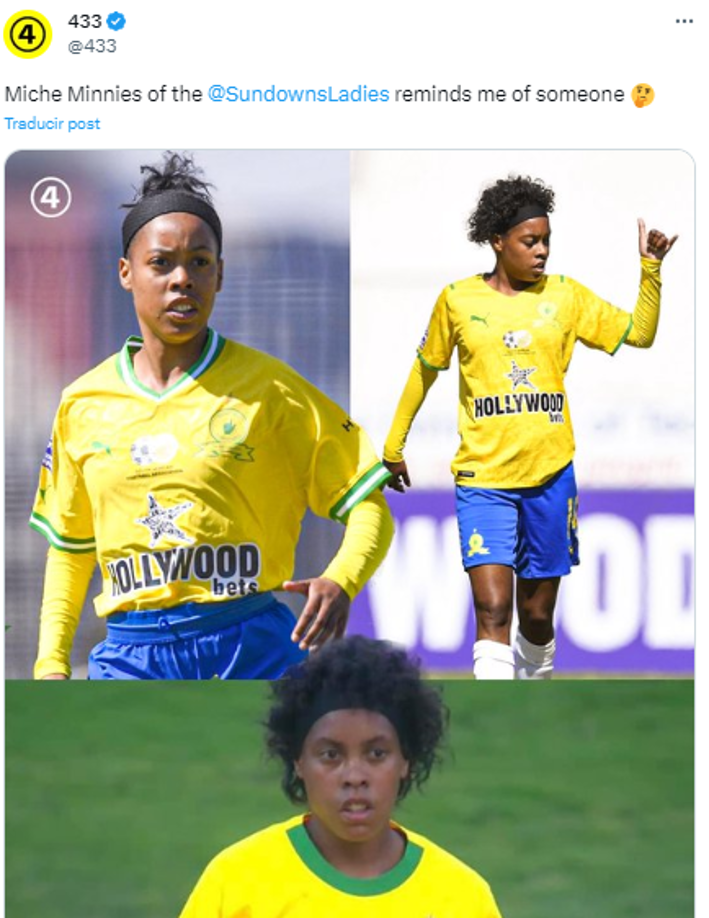Open the bottom photo on green pitch
This screenshot has height=918, width=709.
(350, 798)
